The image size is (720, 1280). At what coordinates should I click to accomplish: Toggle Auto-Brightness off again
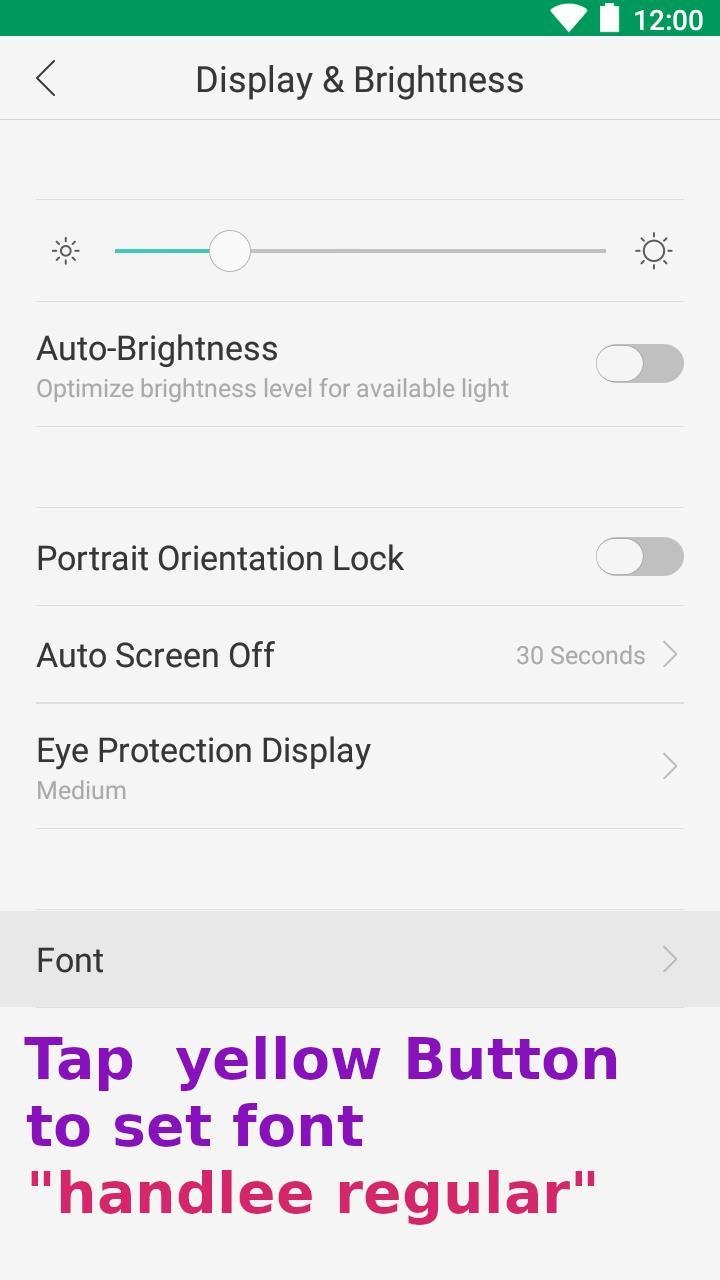(639, 363)
